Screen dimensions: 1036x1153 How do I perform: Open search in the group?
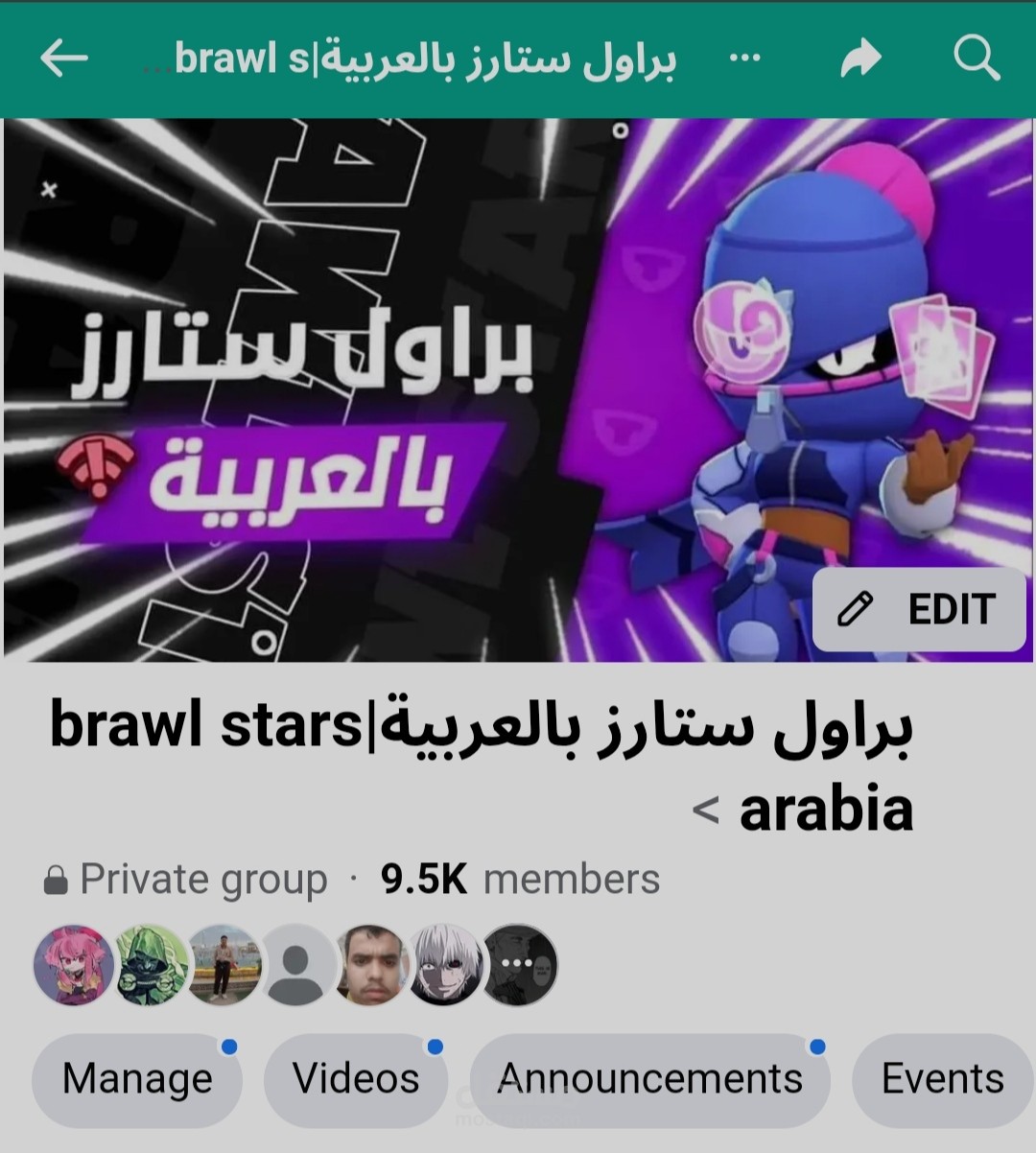coord(977,59)
